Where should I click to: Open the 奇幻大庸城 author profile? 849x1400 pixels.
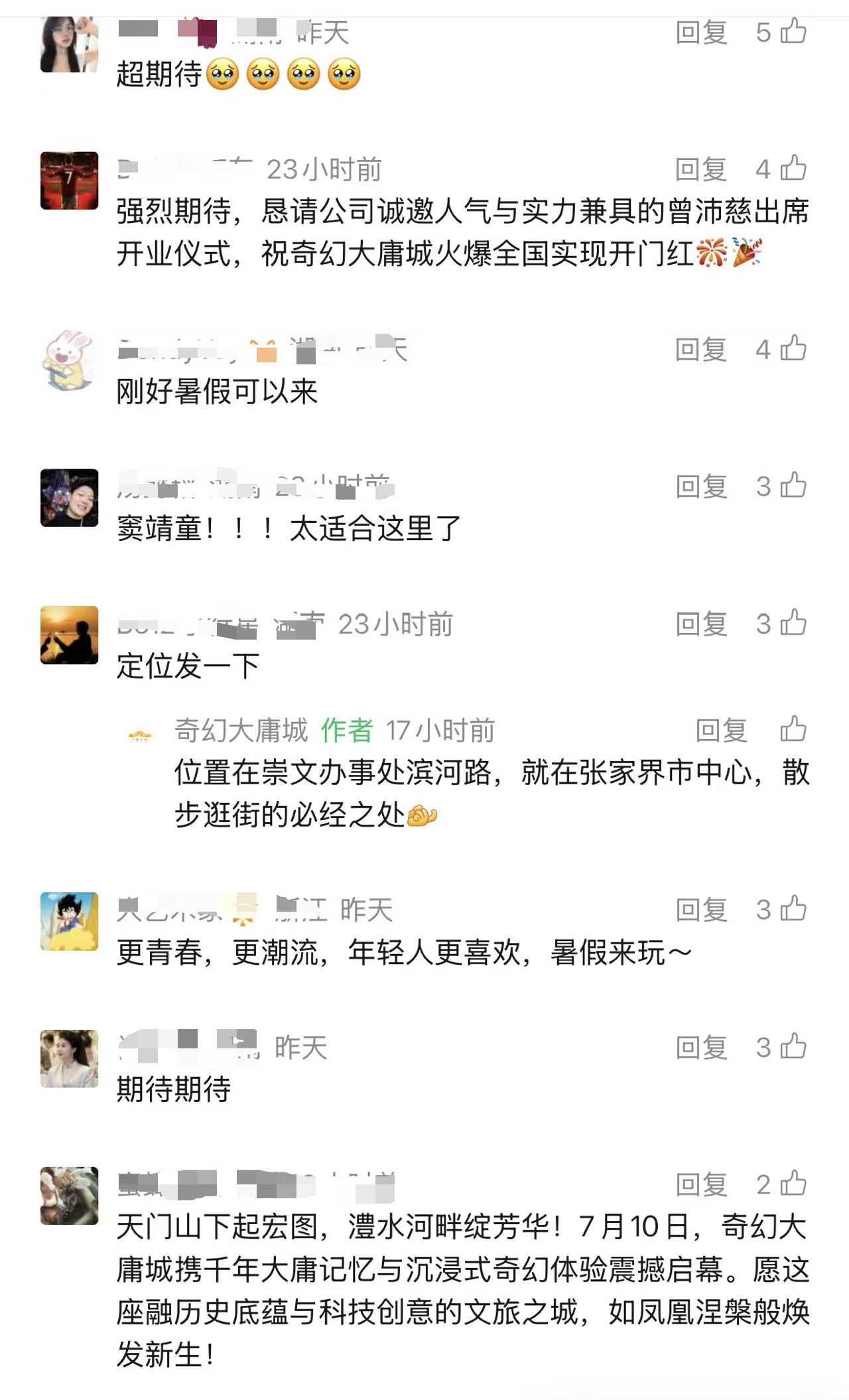pos(241,731)
